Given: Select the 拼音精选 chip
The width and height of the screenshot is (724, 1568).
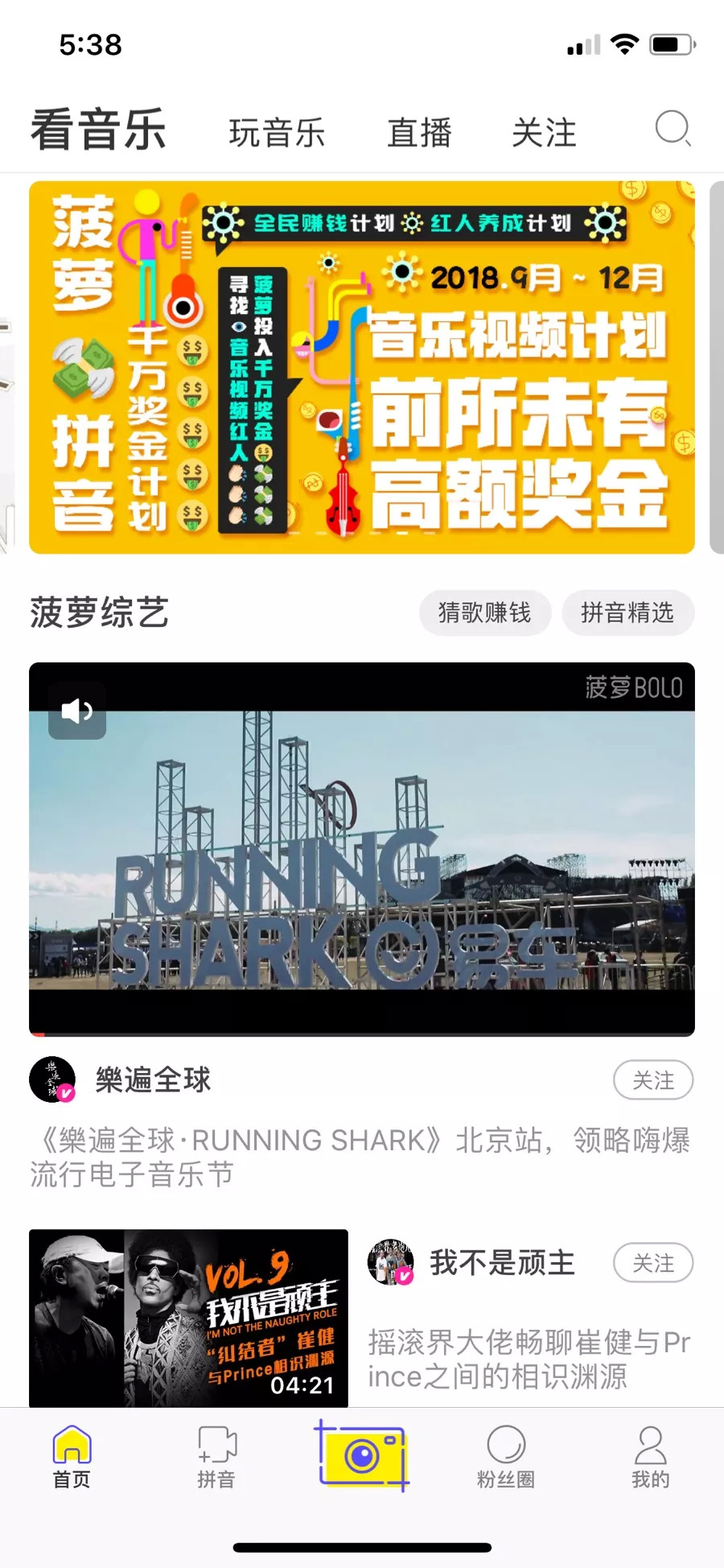Looking at the screenshot, I should coord(627,613).
